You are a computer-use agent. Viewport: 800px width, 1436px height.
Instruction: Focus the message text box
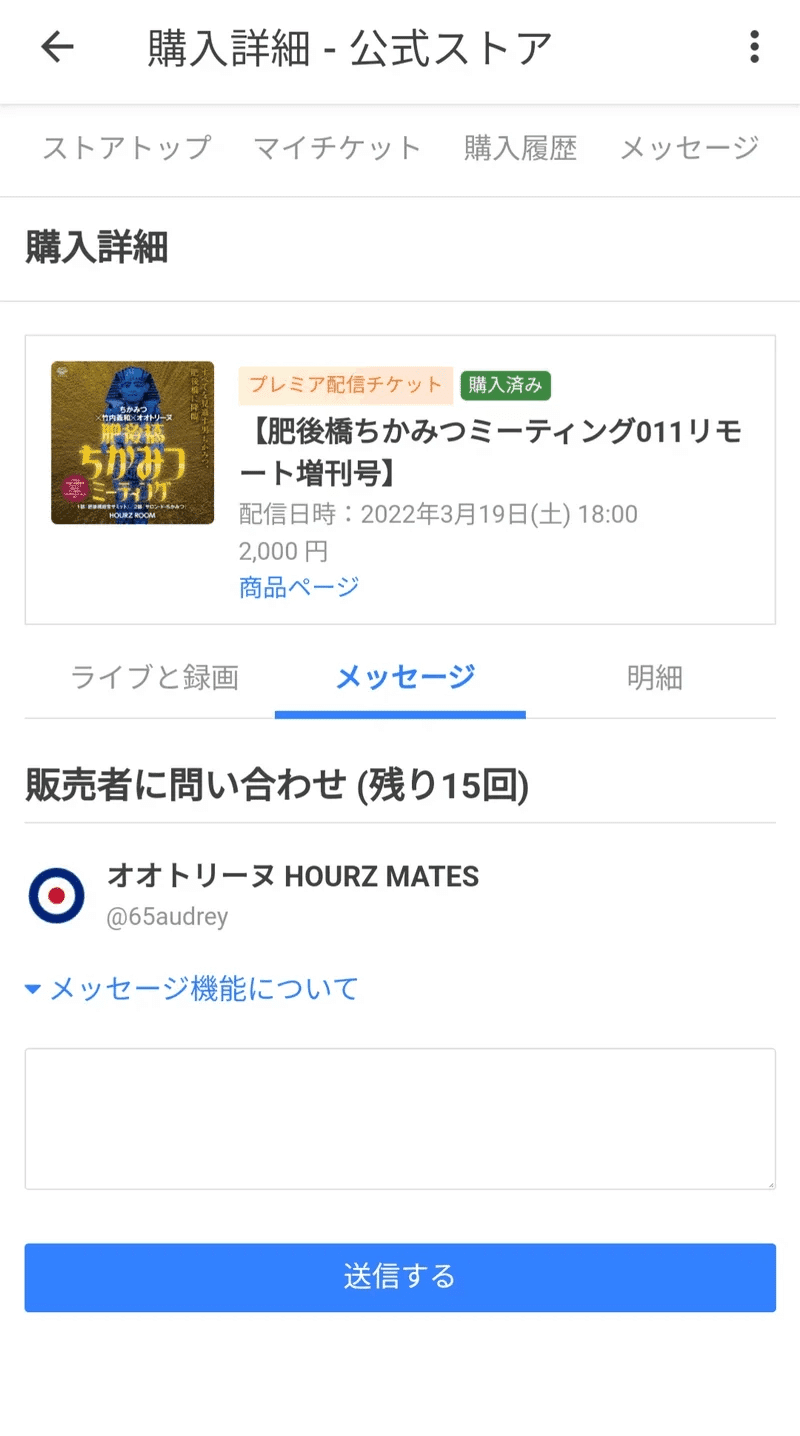[x=400, y=1118]
